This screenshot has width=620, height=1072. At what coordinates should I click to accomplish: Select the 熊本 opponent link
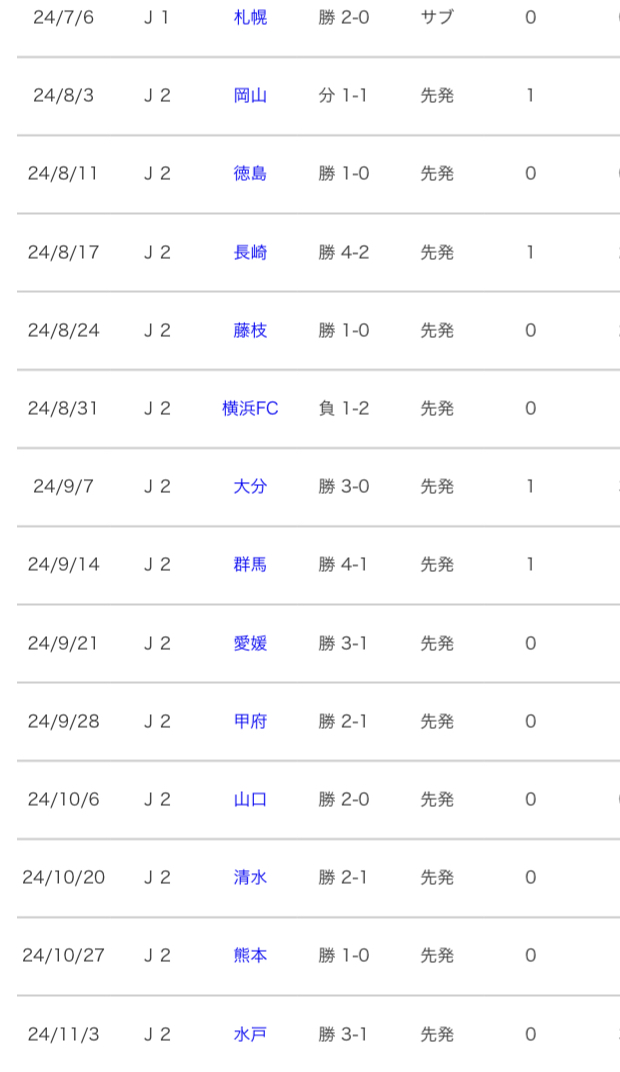(x=250, y=955)
